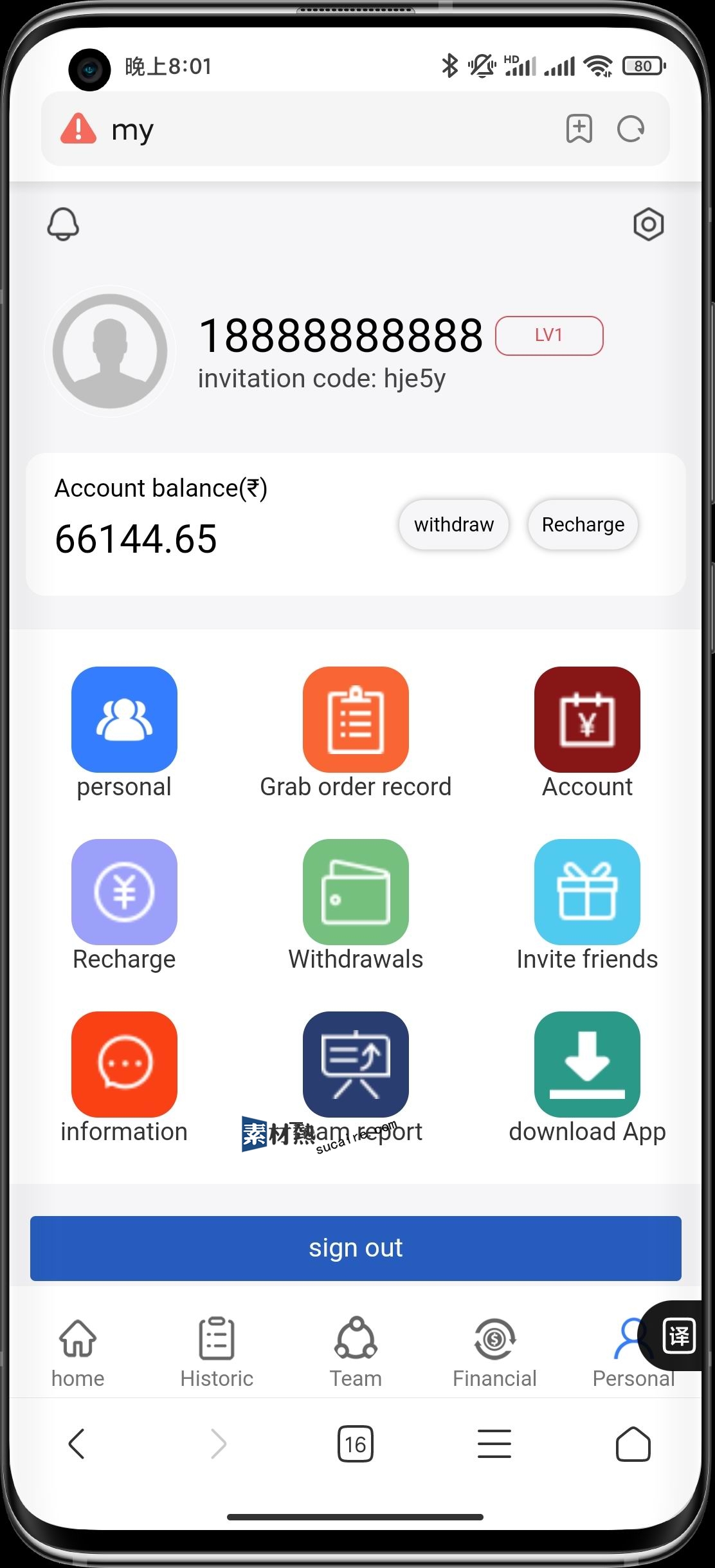The height and width of the screenshot is (1568, 715).
Task: Open the browser tabs switcher
Action: coord(356,1444)
